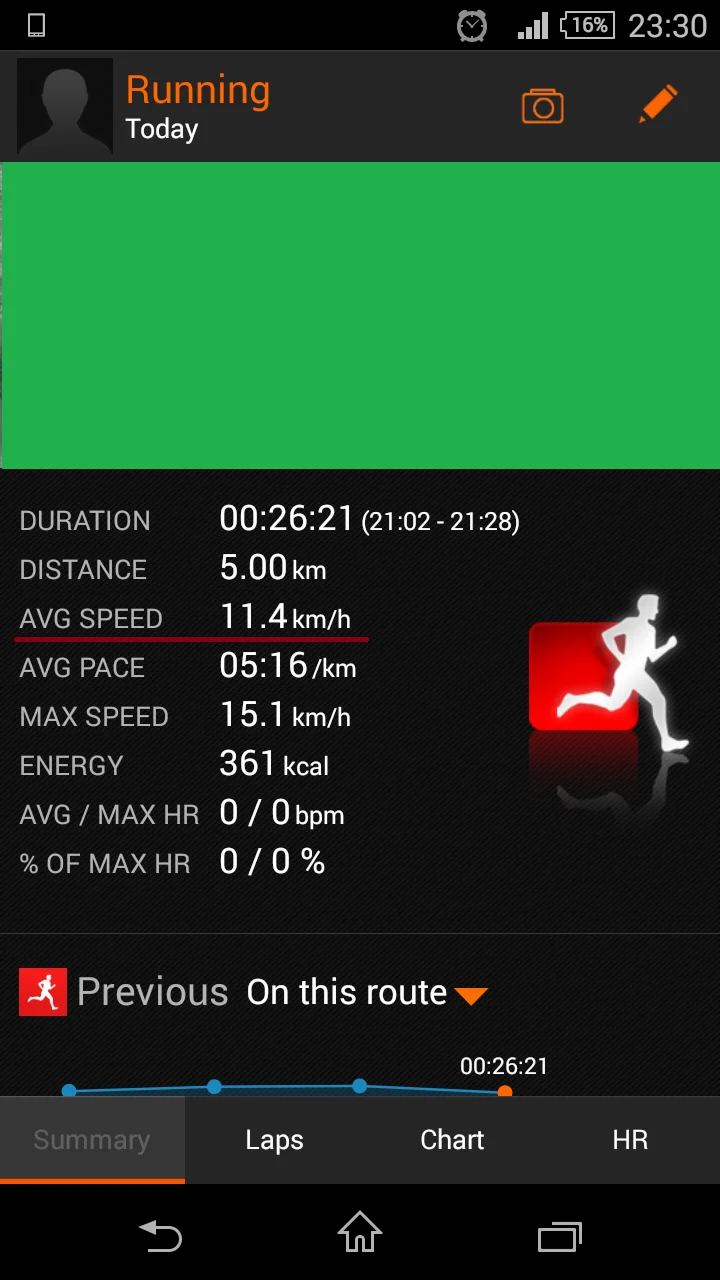Open the alarm clock status bar icon
The image size is (720, 1280).
[470, 25]
